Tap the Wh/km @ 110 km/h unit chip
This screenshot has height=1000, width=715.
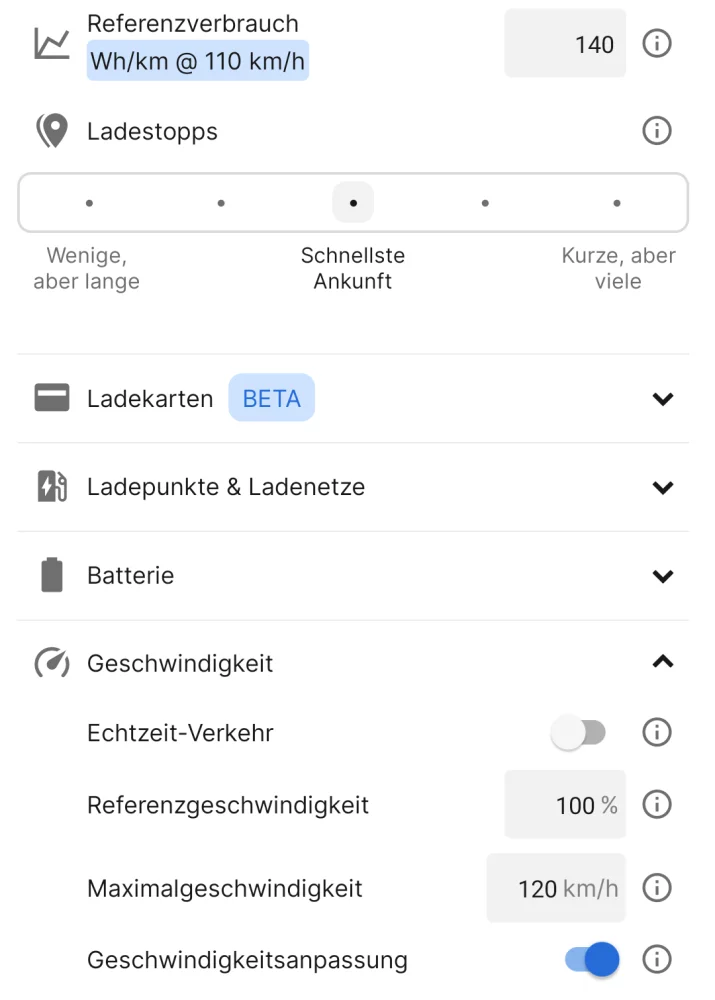coord(197,62)
